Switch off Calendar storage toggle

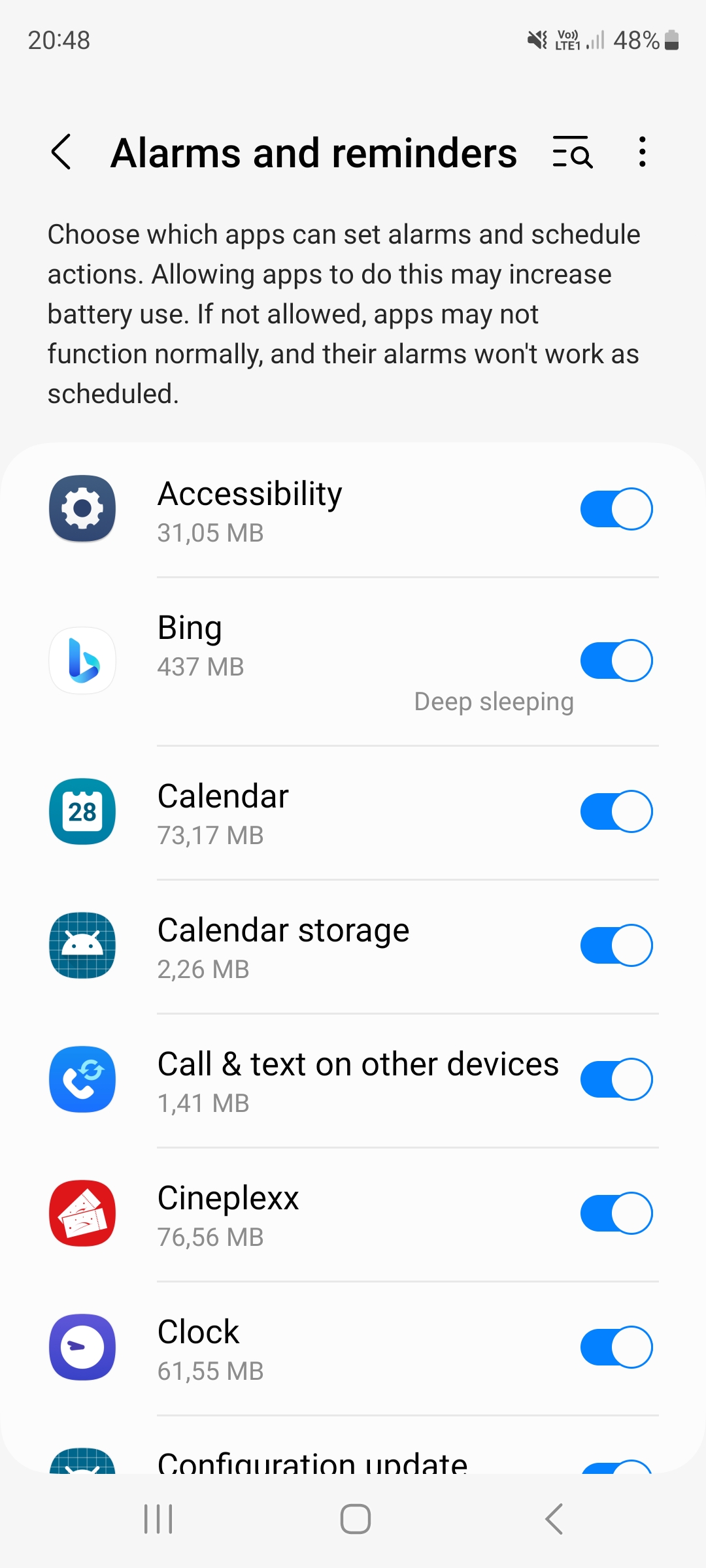click(616, 945)
